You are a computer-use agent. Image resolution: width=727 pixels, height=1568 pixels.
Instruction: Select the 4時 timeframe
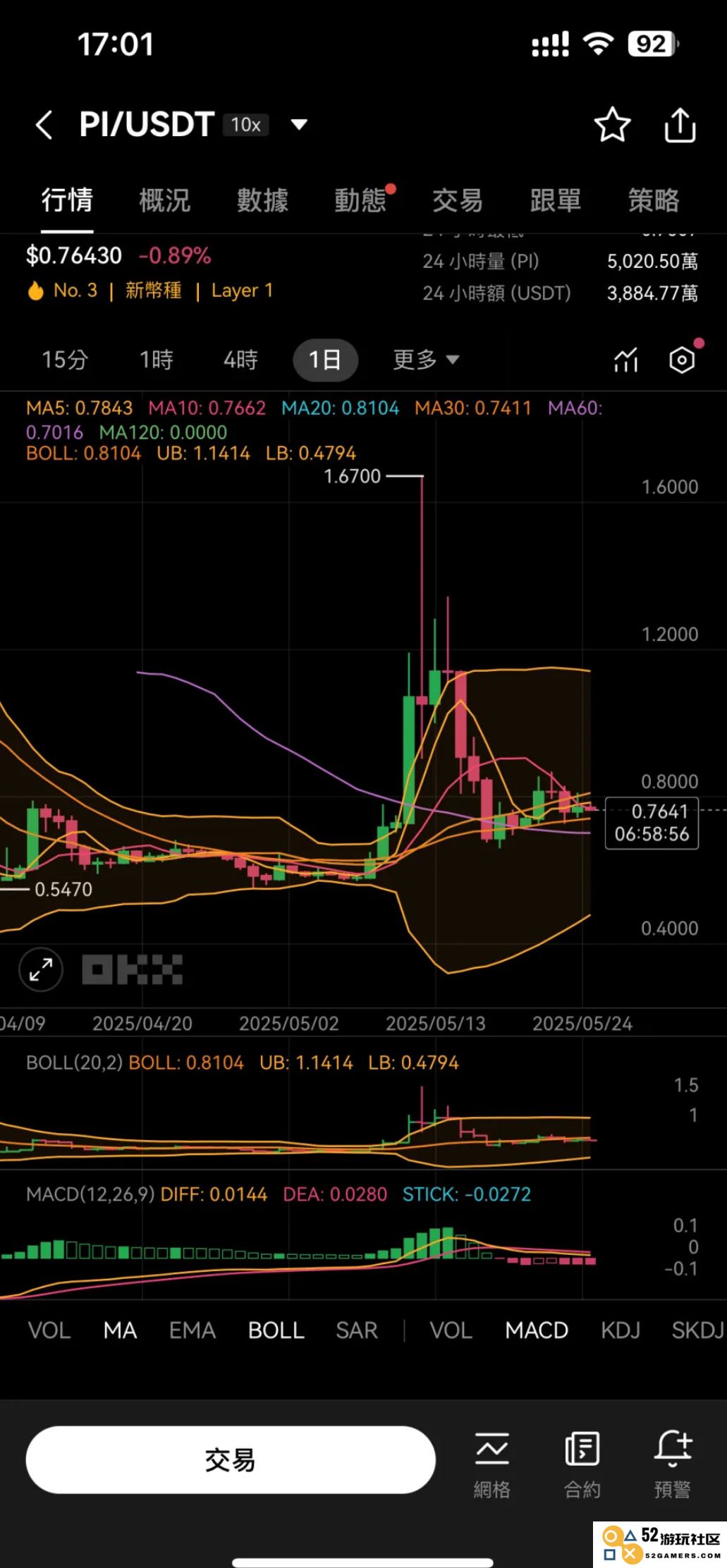click(240, 360)
